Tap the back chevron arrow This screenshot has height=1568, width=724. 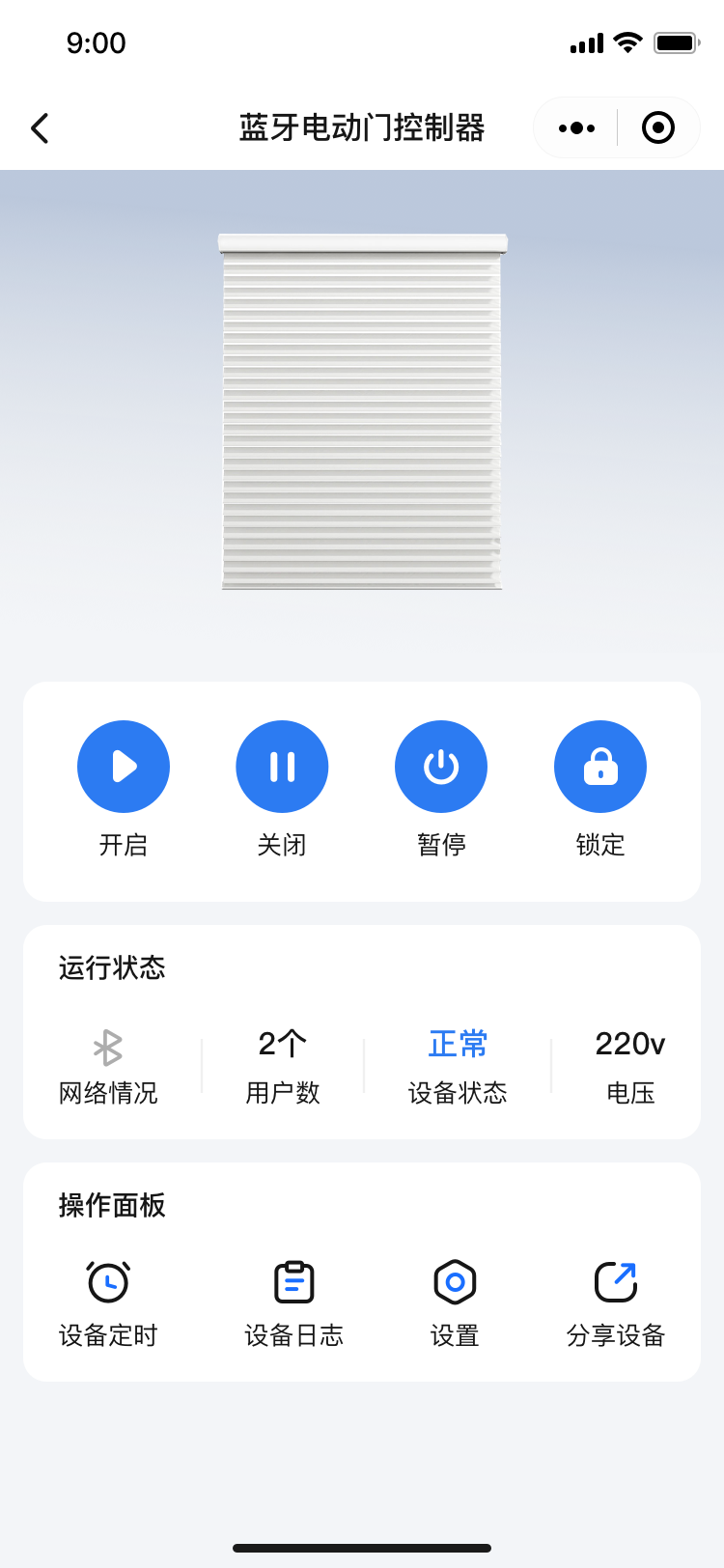(39, 126)
